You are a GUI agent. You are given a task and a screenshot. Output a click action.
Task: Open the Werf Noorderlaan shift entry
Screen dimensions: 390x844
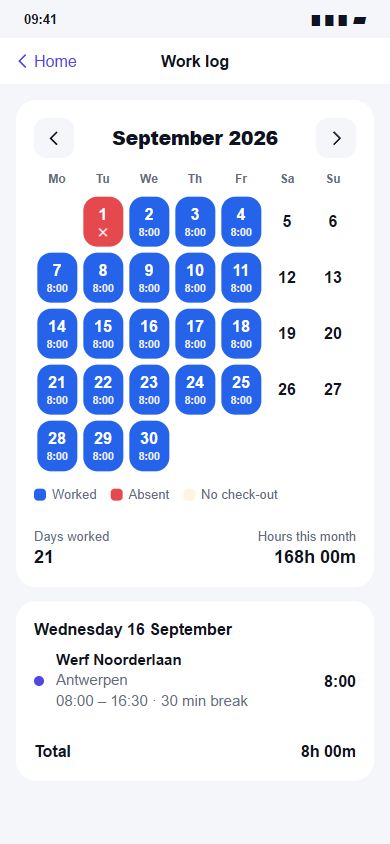pyautogui.click(x=195, y=681)
